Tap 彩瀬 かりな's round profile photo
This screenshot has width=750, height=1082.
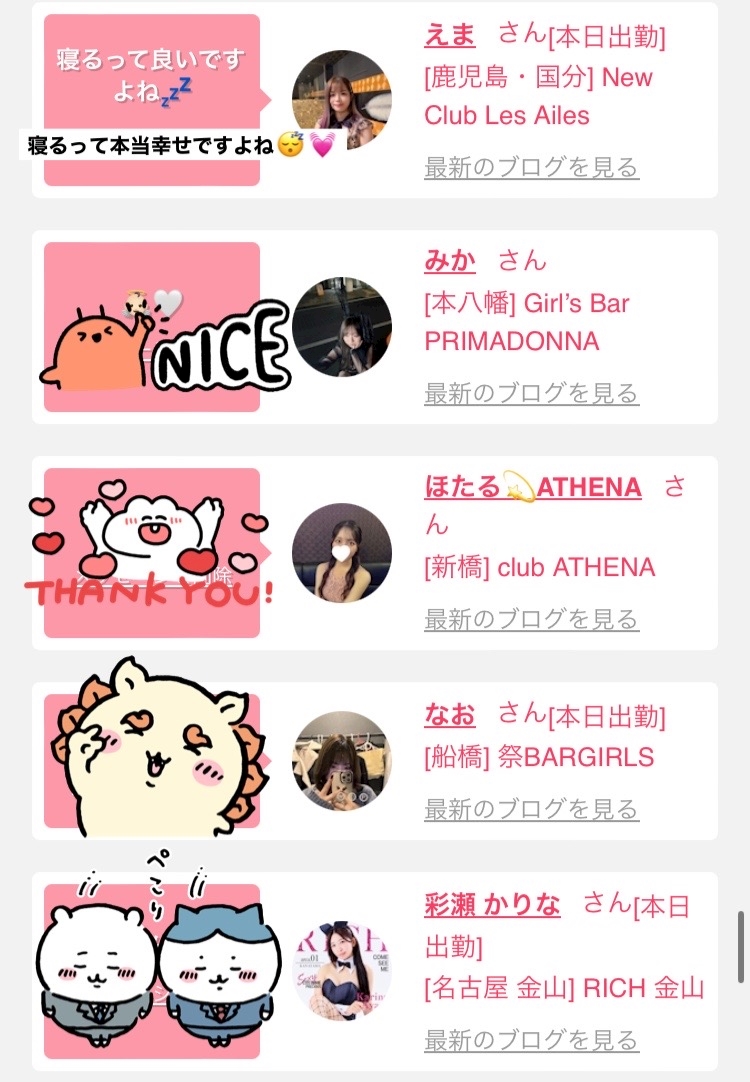coord(342,971)
